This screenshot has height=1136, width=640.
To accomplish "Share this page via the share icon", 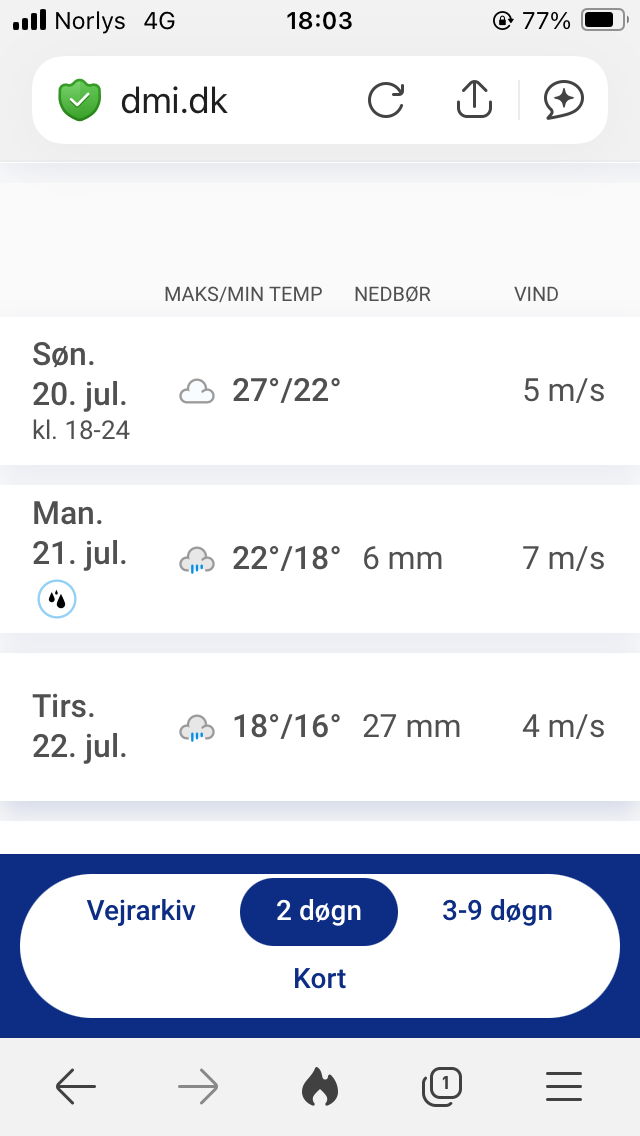I will (474, 98).
